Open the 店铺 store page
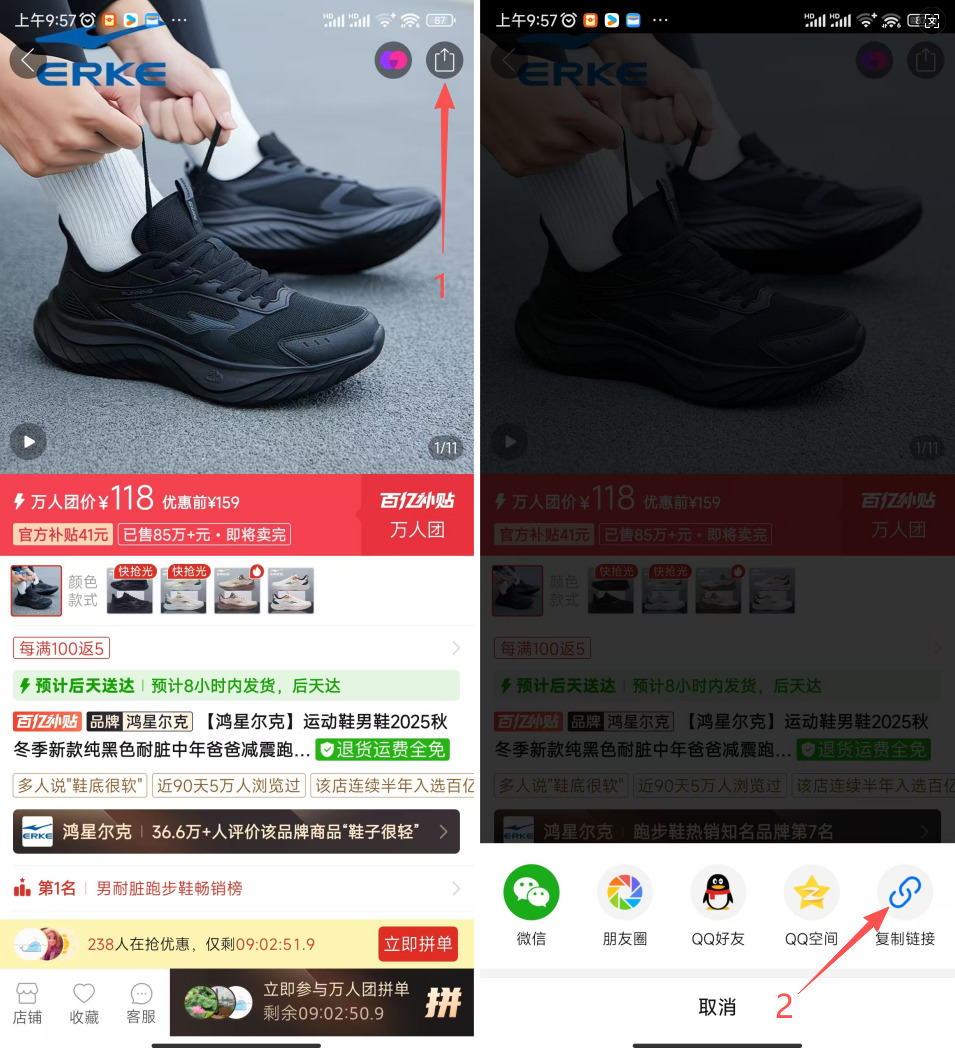Screen dimensions: 955x1052 [27, 1003]
